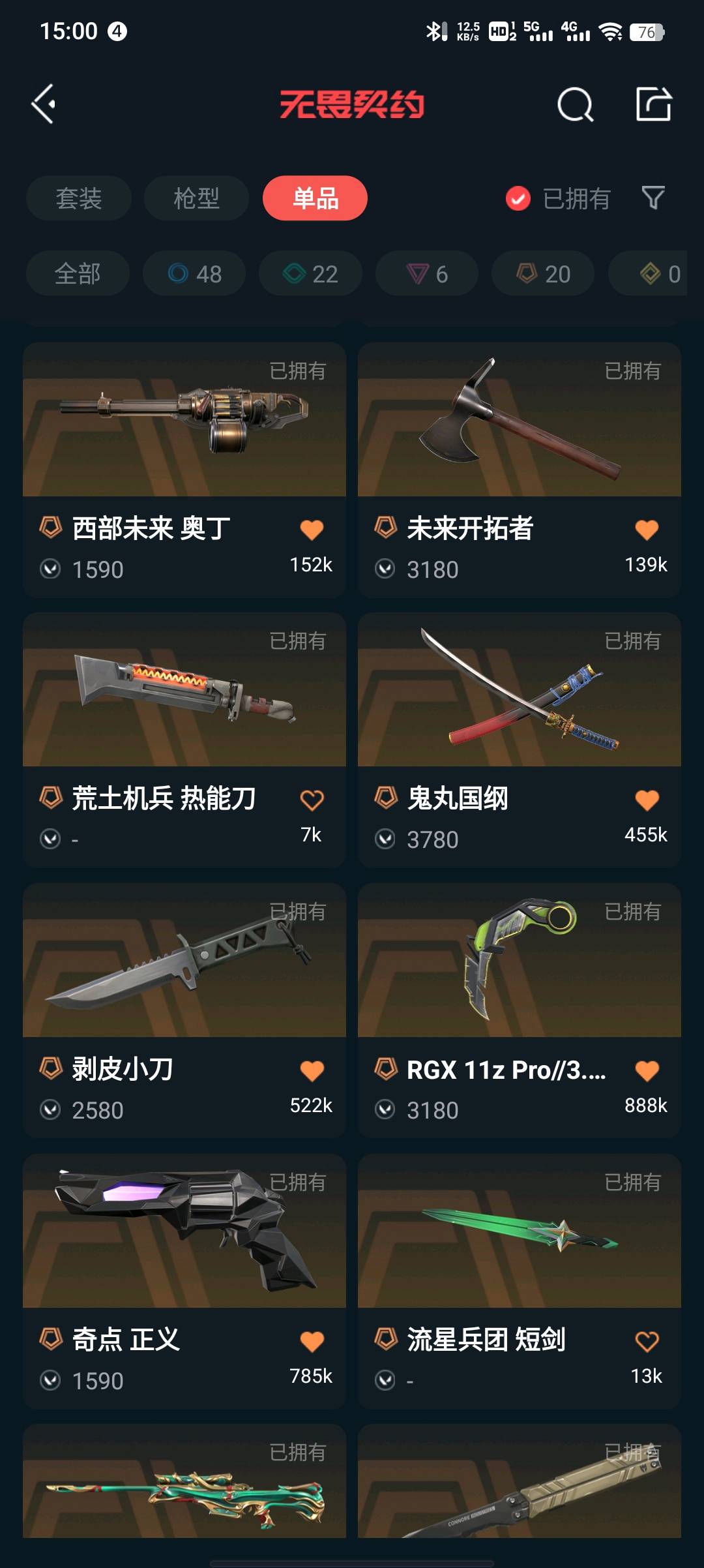Screen dimensions: 704x1568
Task: Like the 流星兵团 短剑 skin
Action: pos(647,1342)
